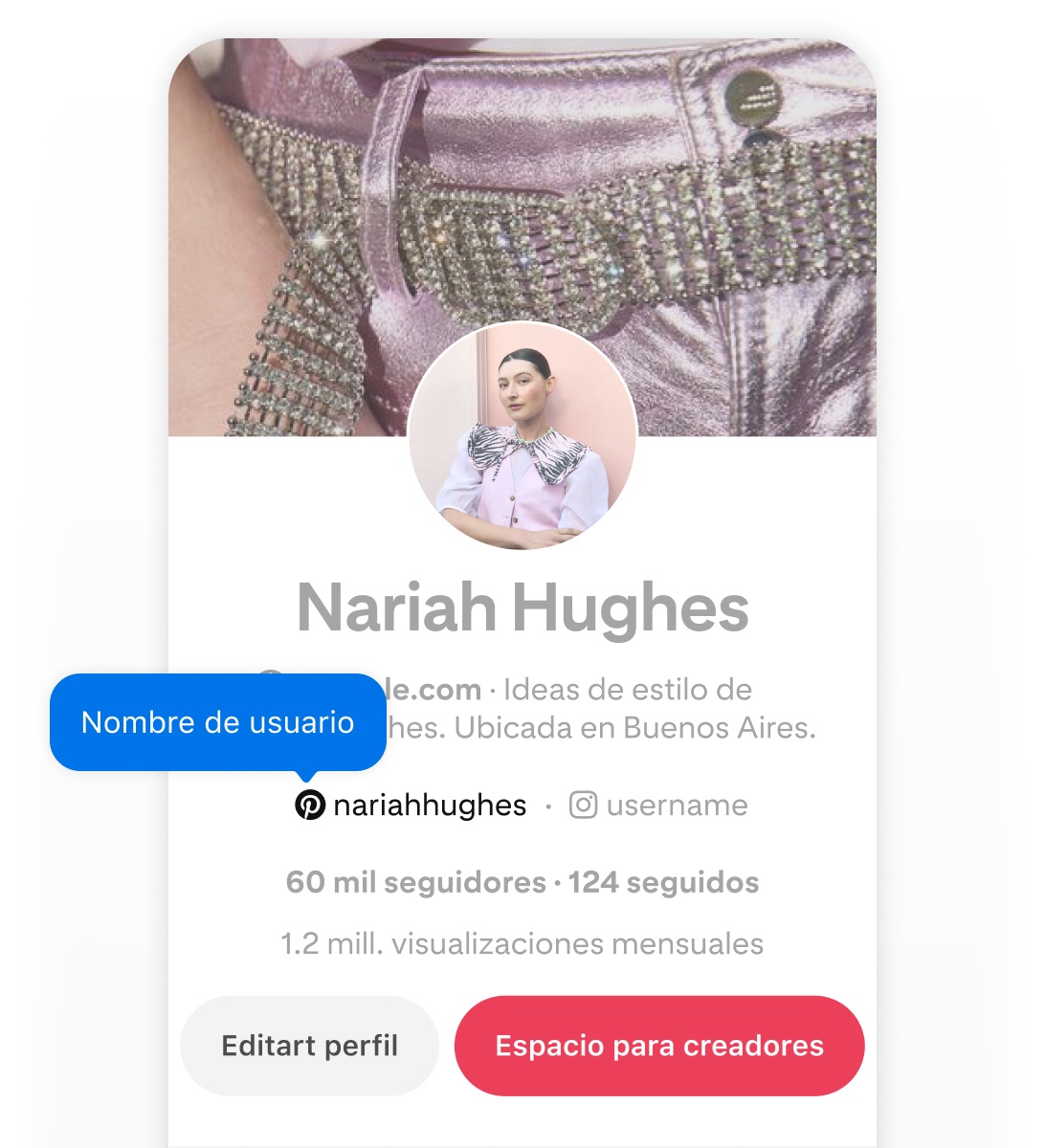Image resolution: width=1045 pixels, height=1148 pixels.
Task: Select the dot separator between username links
Action: click(549, 805)
